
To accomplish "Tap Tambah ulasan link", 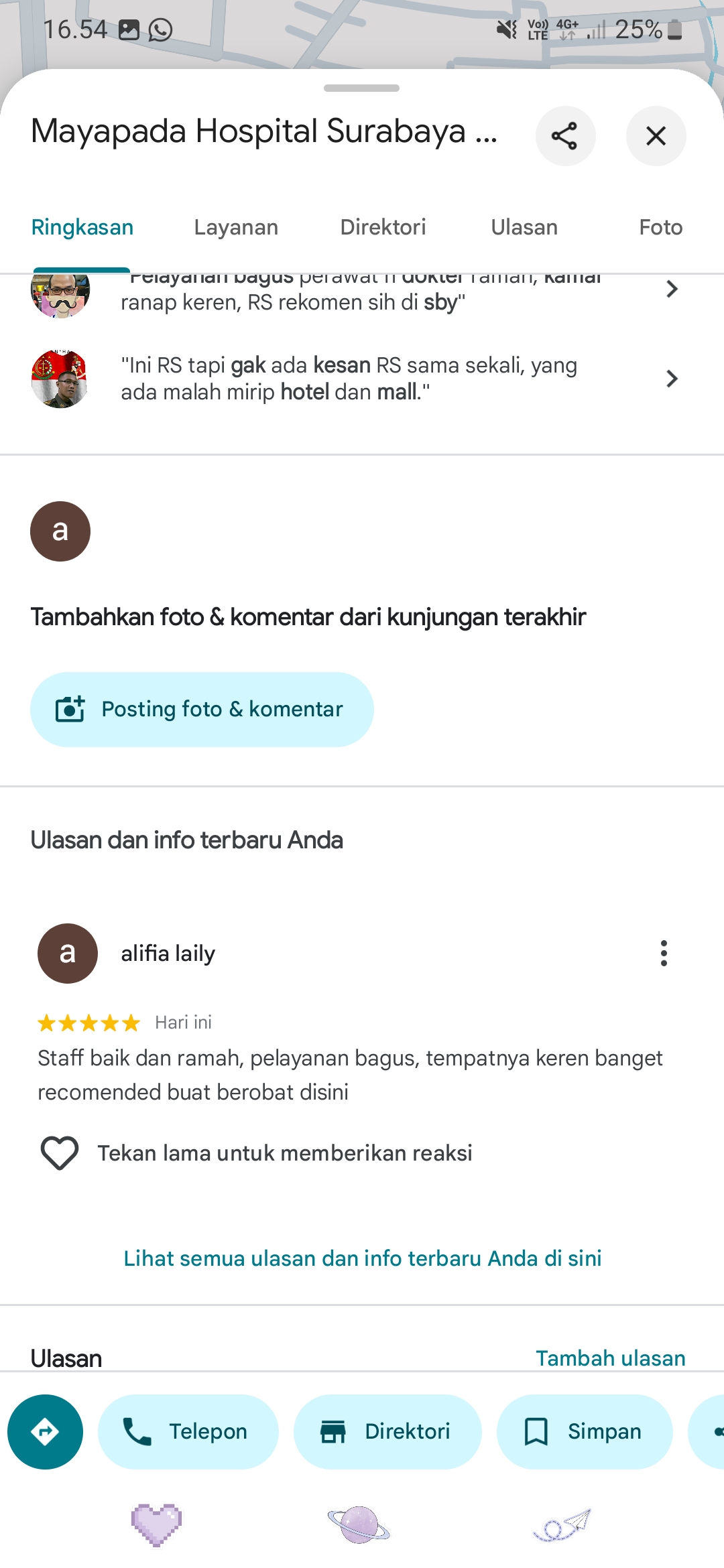I will (610, 1358).
